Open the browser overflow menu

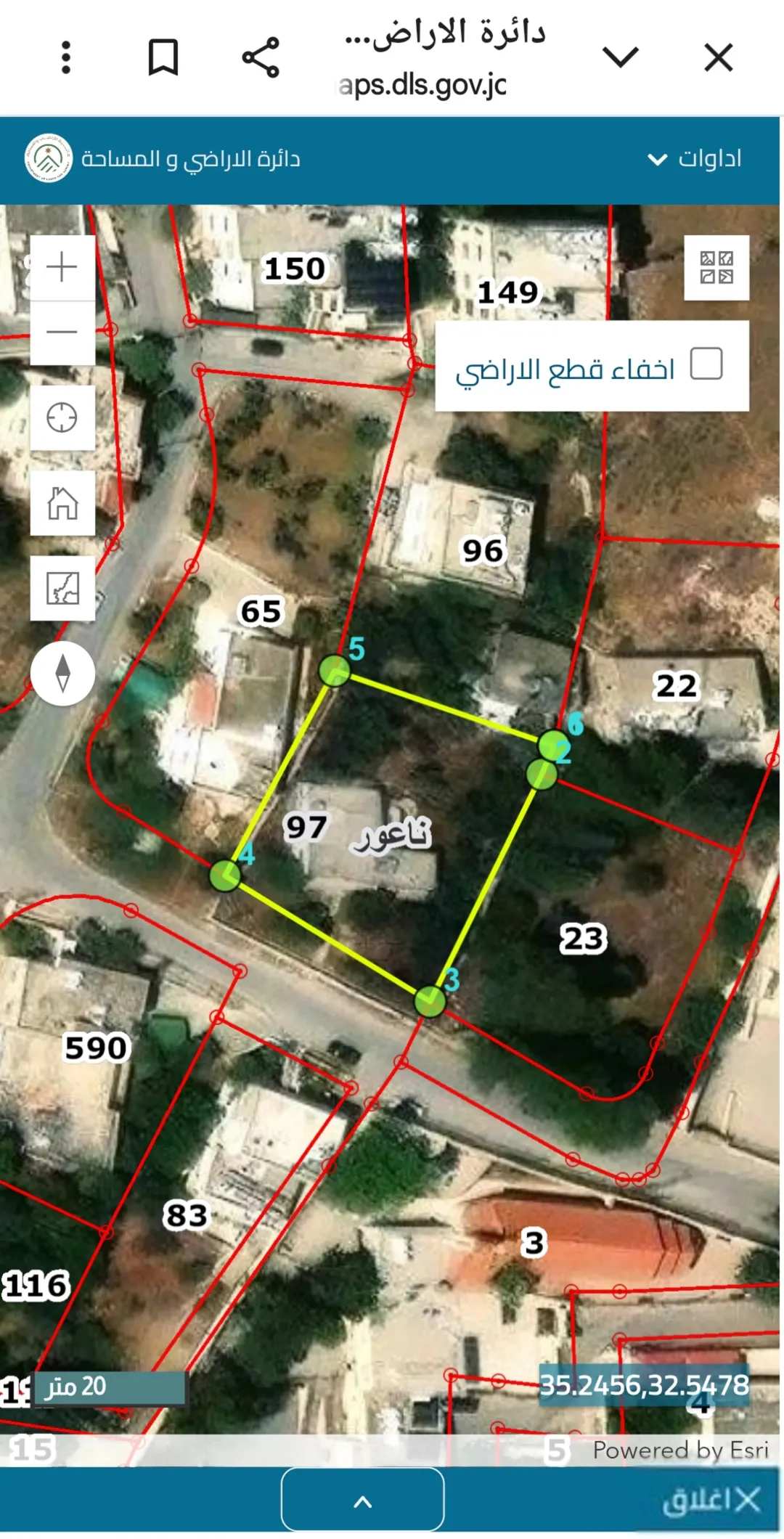[66, 57]
